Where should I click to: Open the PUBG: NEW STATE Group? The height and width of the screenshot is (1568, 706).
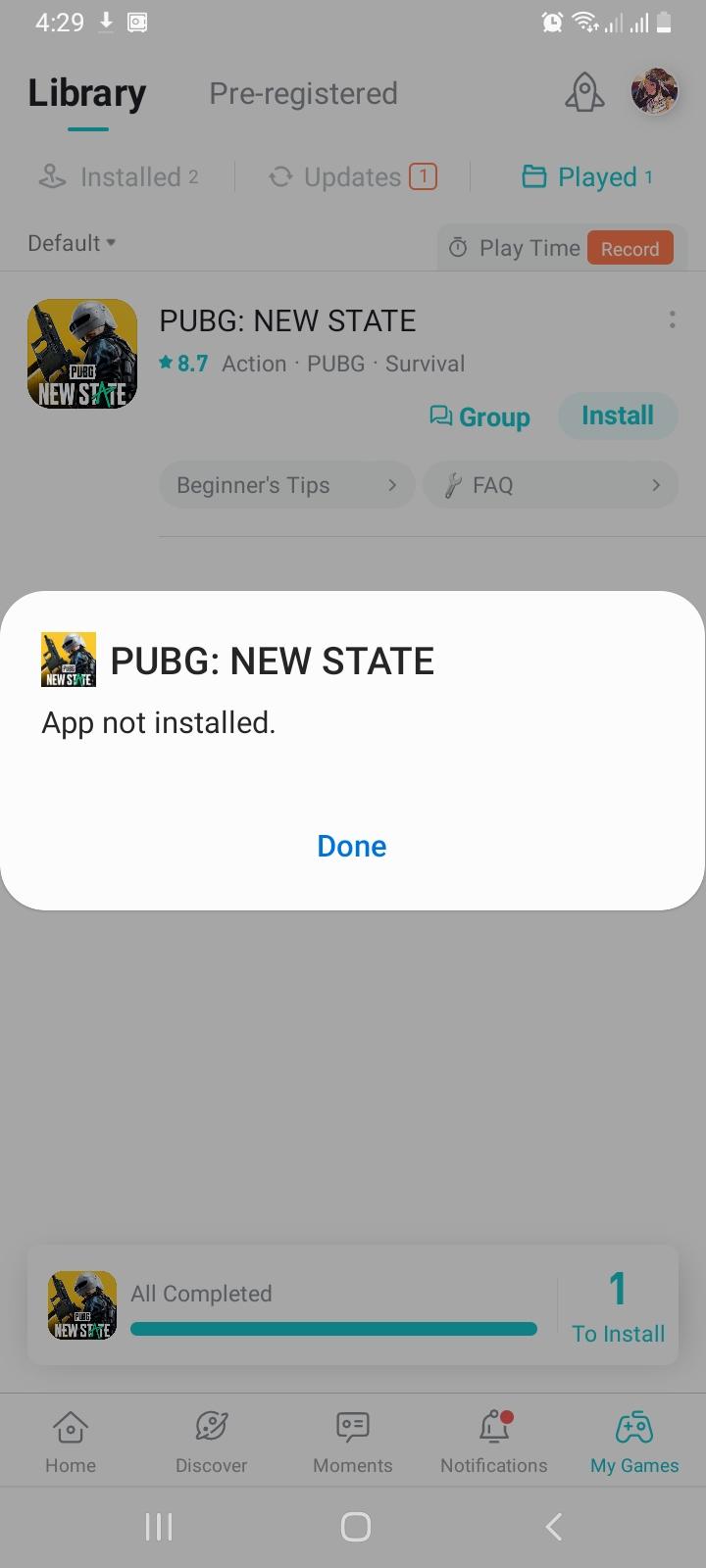480,417
